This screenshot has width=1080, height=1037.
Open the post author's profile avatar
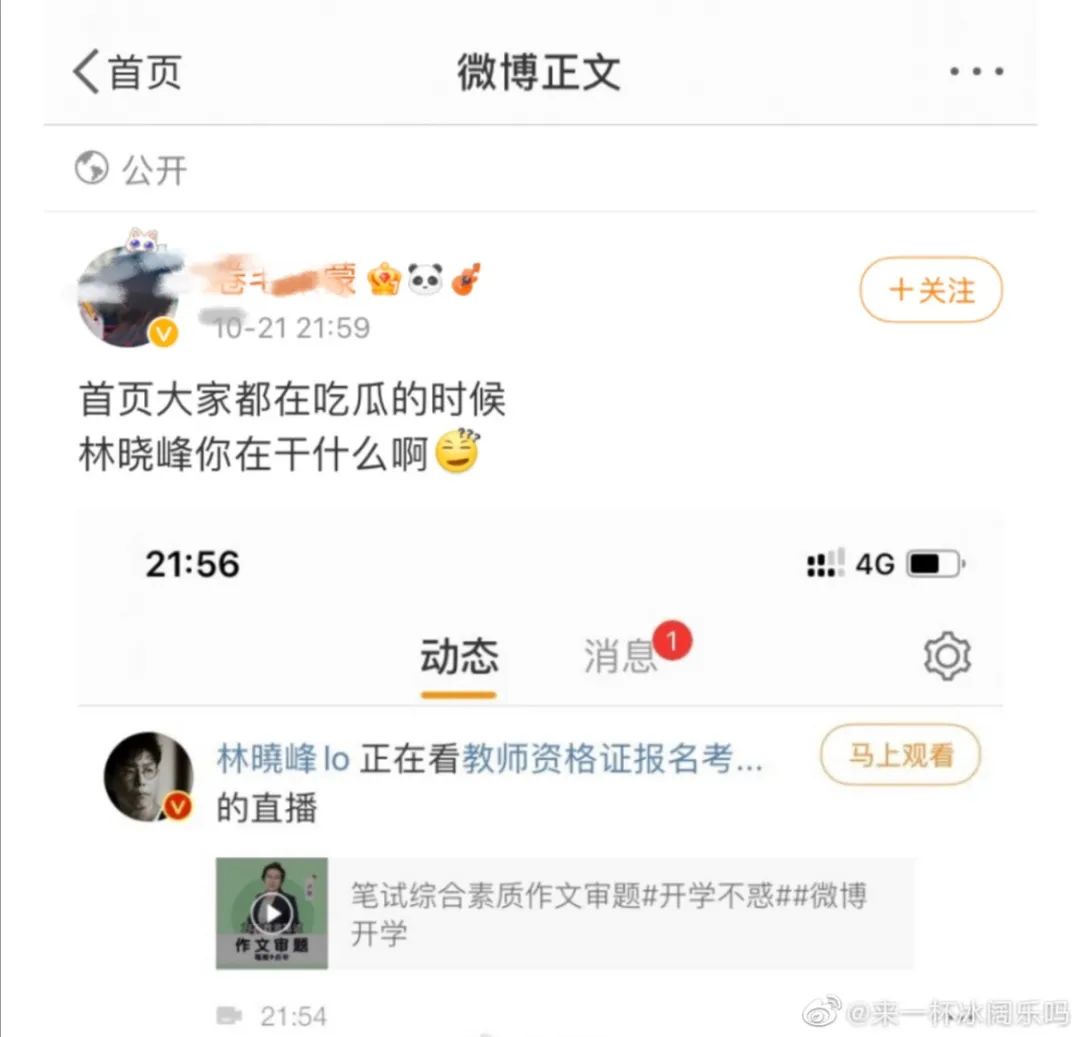pyautogui.click(x=128, y=297)
